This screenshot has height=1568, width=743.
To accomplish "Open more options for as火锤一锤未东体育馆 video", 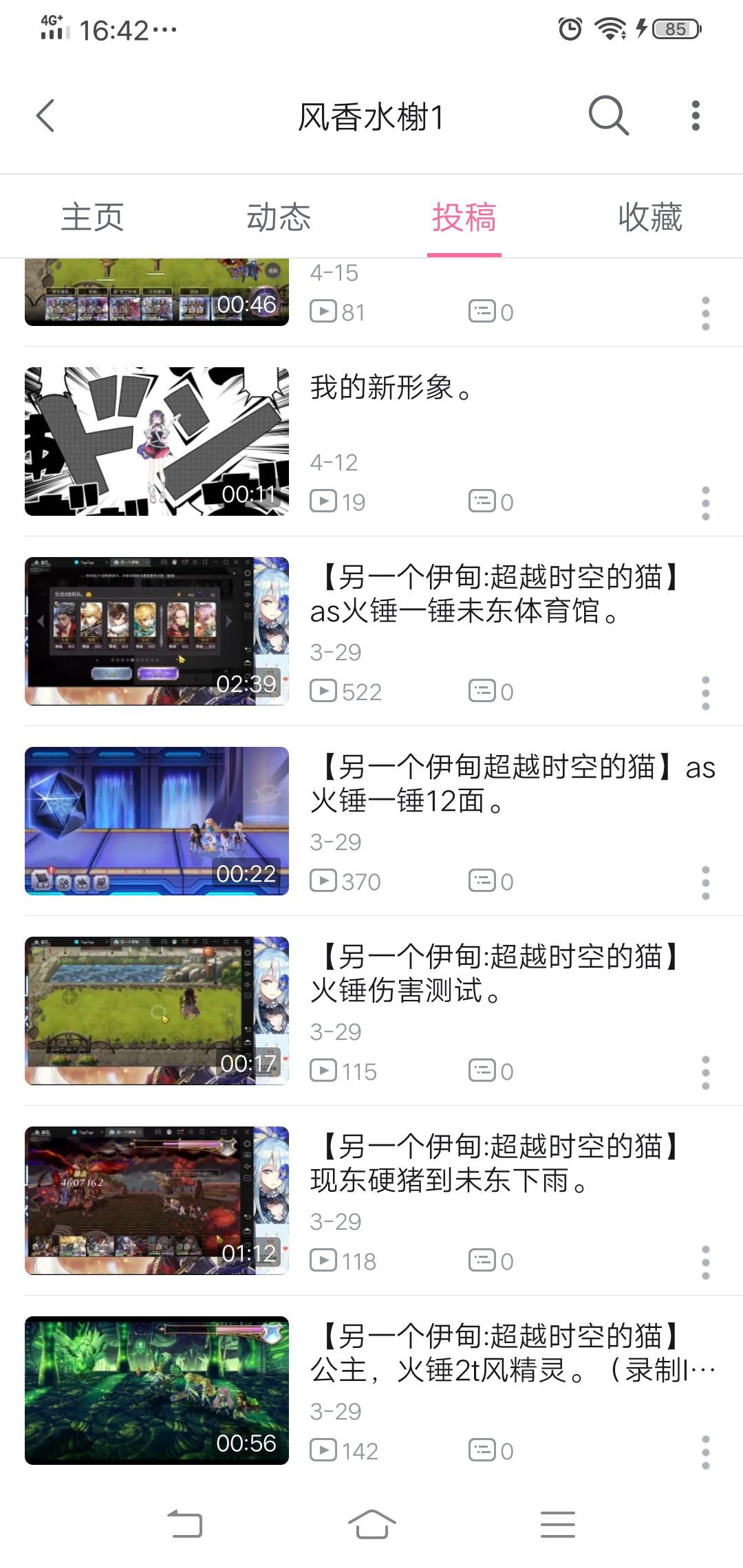I will pos(705,693).
